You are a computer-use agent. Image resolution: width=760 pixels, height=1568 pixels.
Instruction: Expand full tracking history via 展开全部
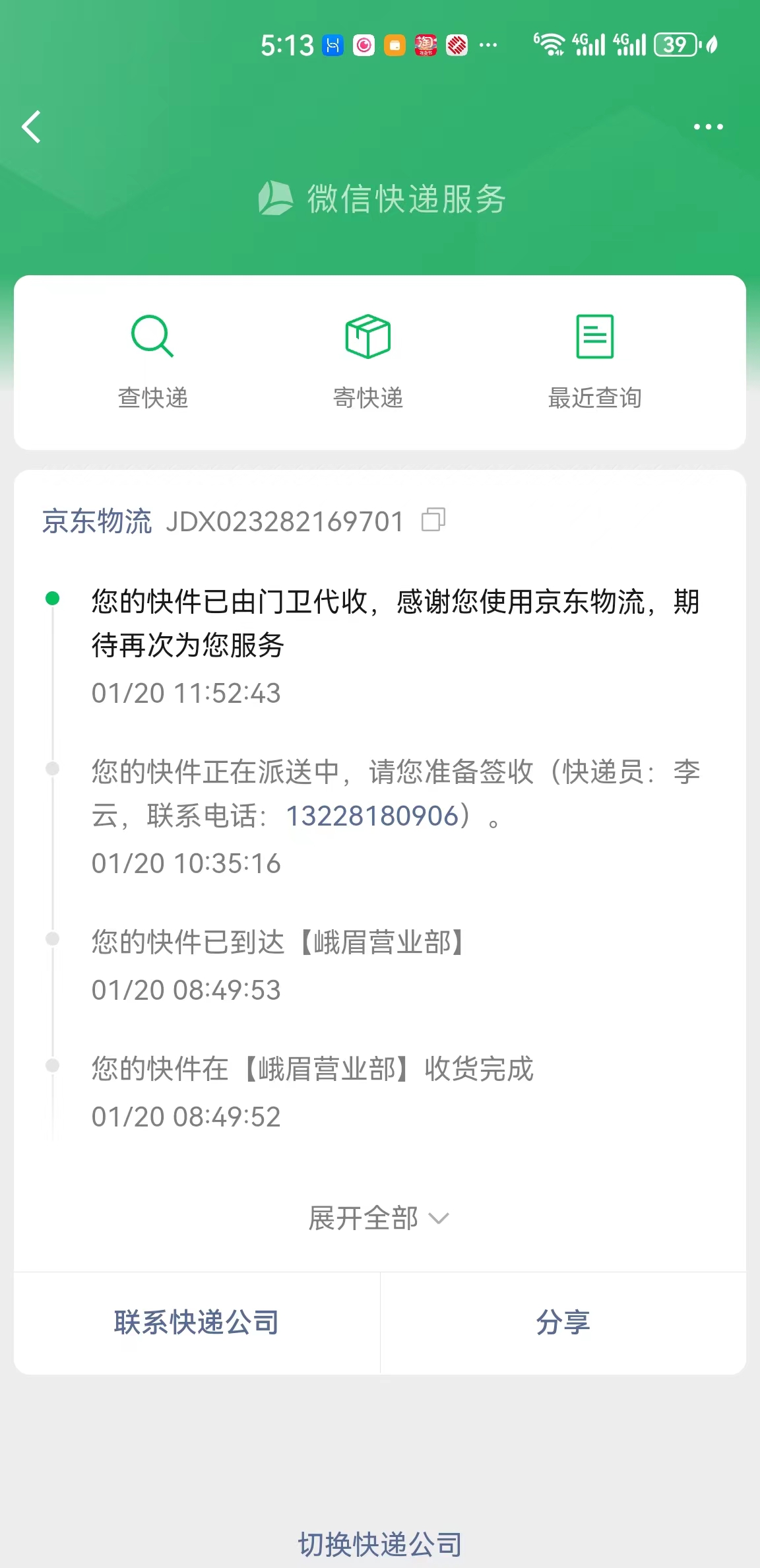(x=379, y=1218)
